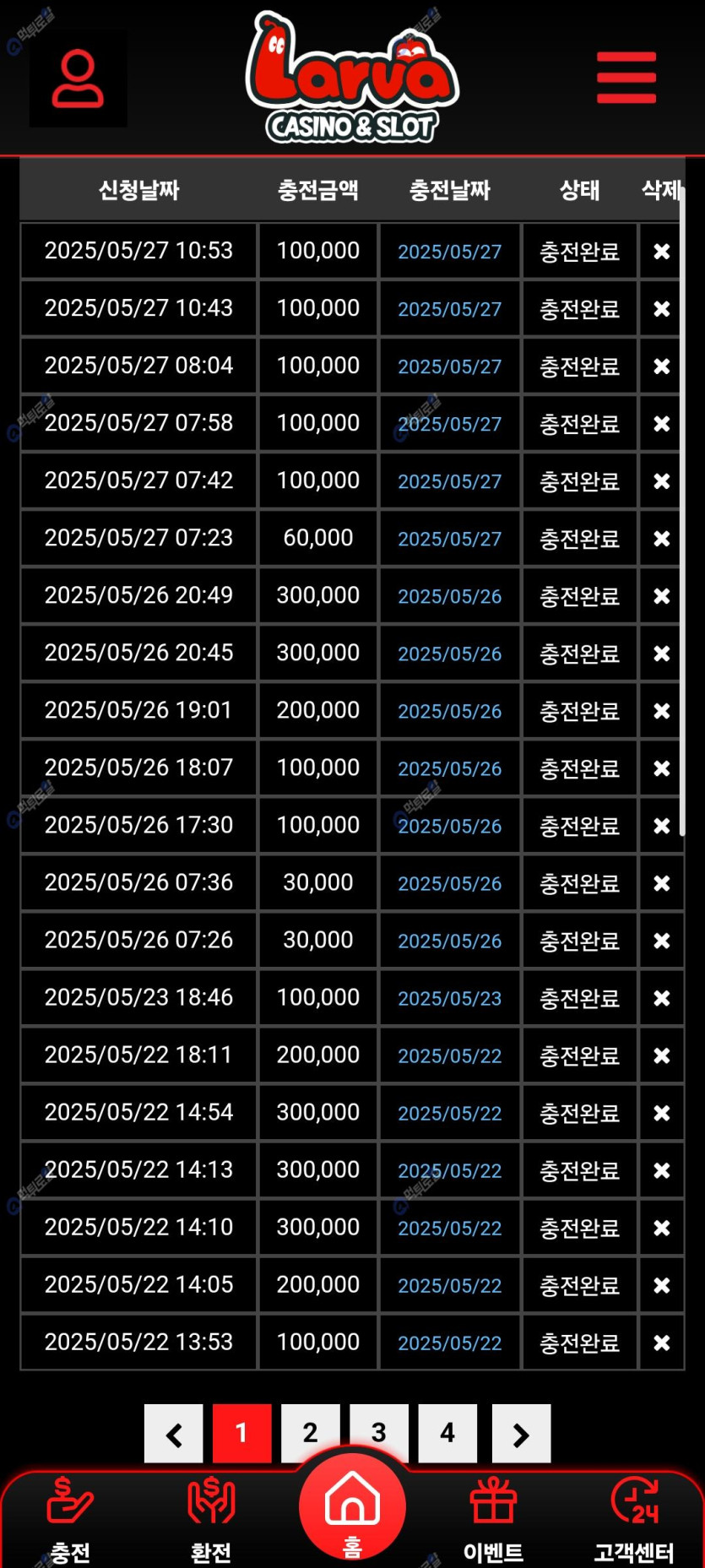Delete the 2025/05/22 13:53 charge record

coord(662,1343)
